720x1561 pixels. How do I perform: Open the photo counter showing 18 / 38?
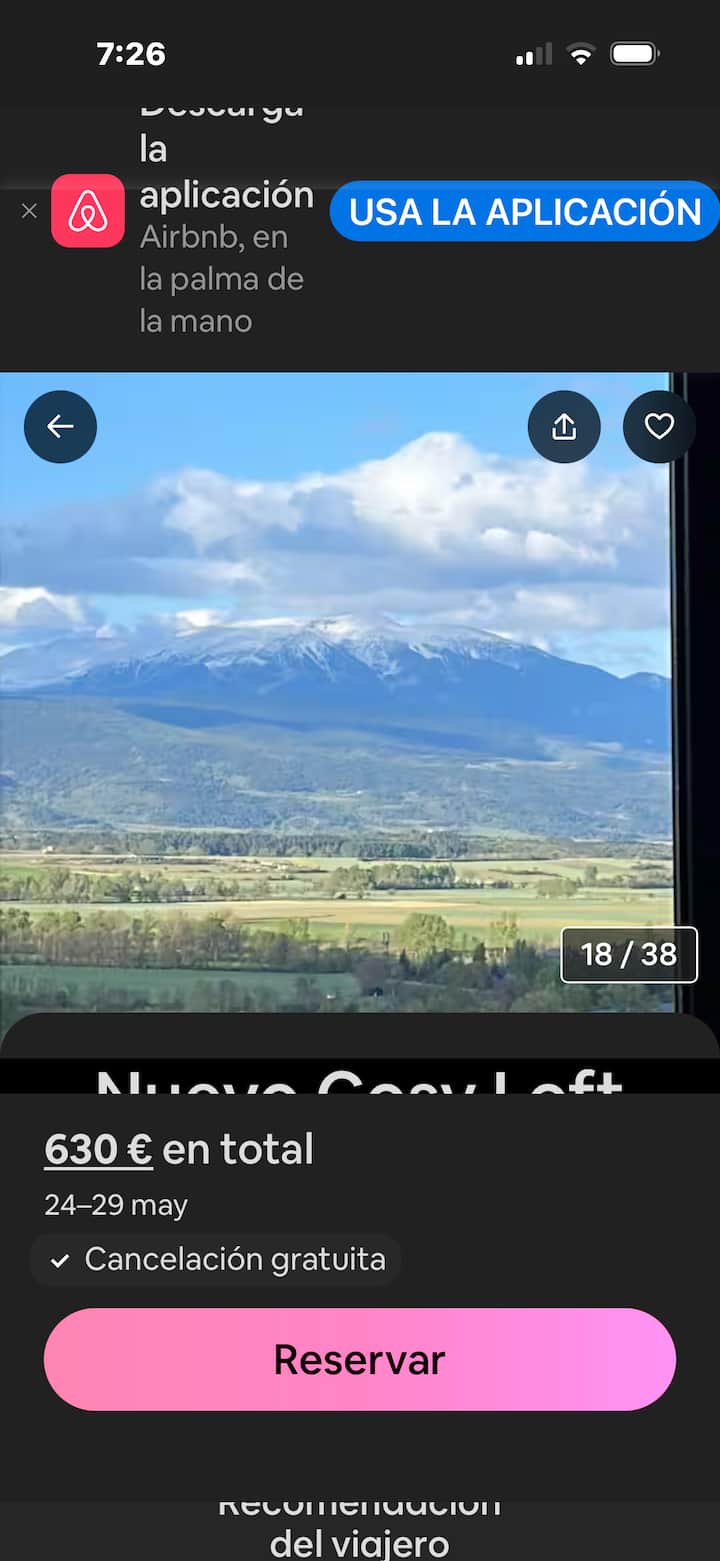[x=629, y=954]
